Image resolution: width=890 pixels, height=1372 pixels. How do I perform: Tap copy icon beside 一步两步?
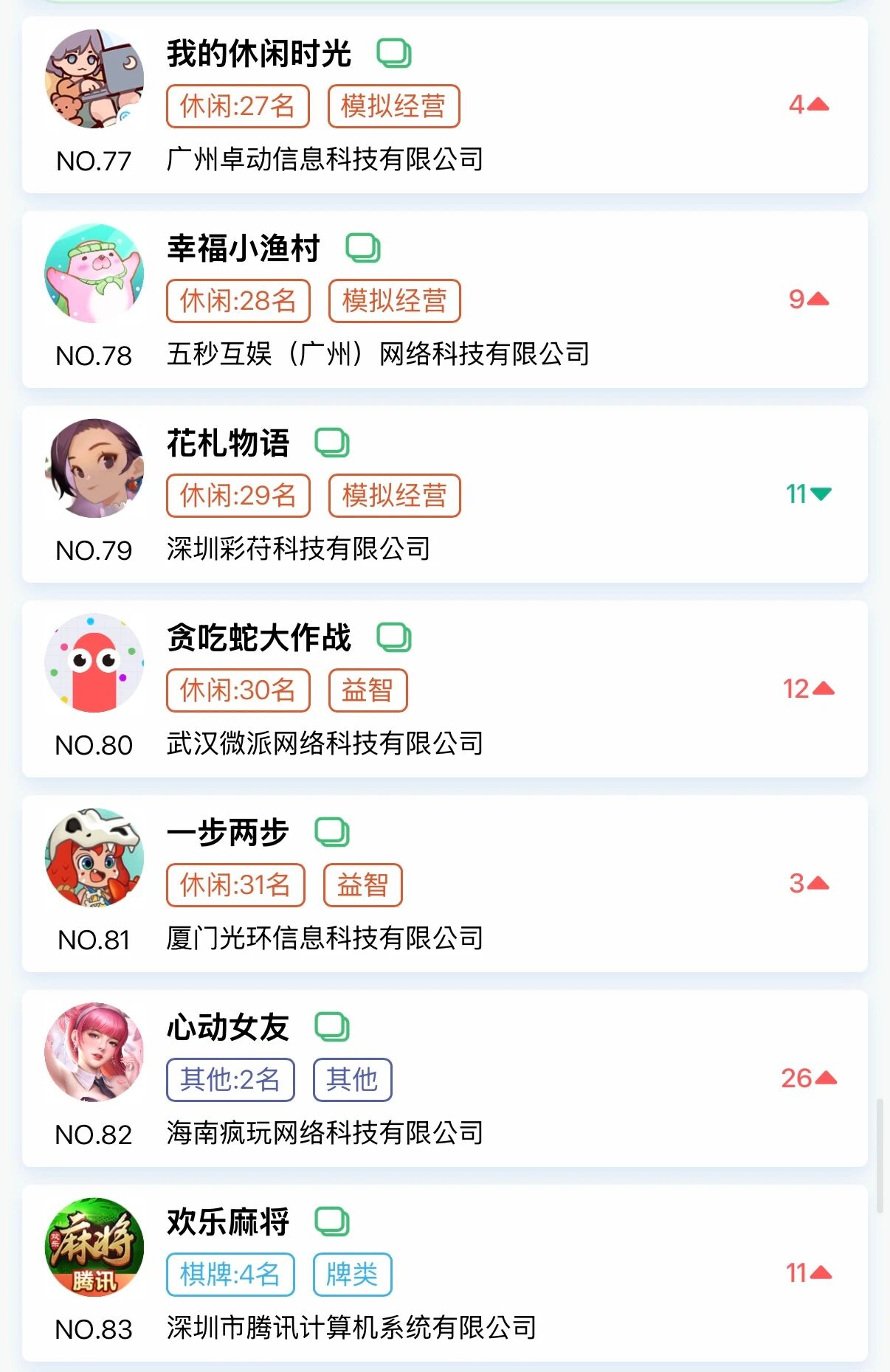[x=332, y=833]
